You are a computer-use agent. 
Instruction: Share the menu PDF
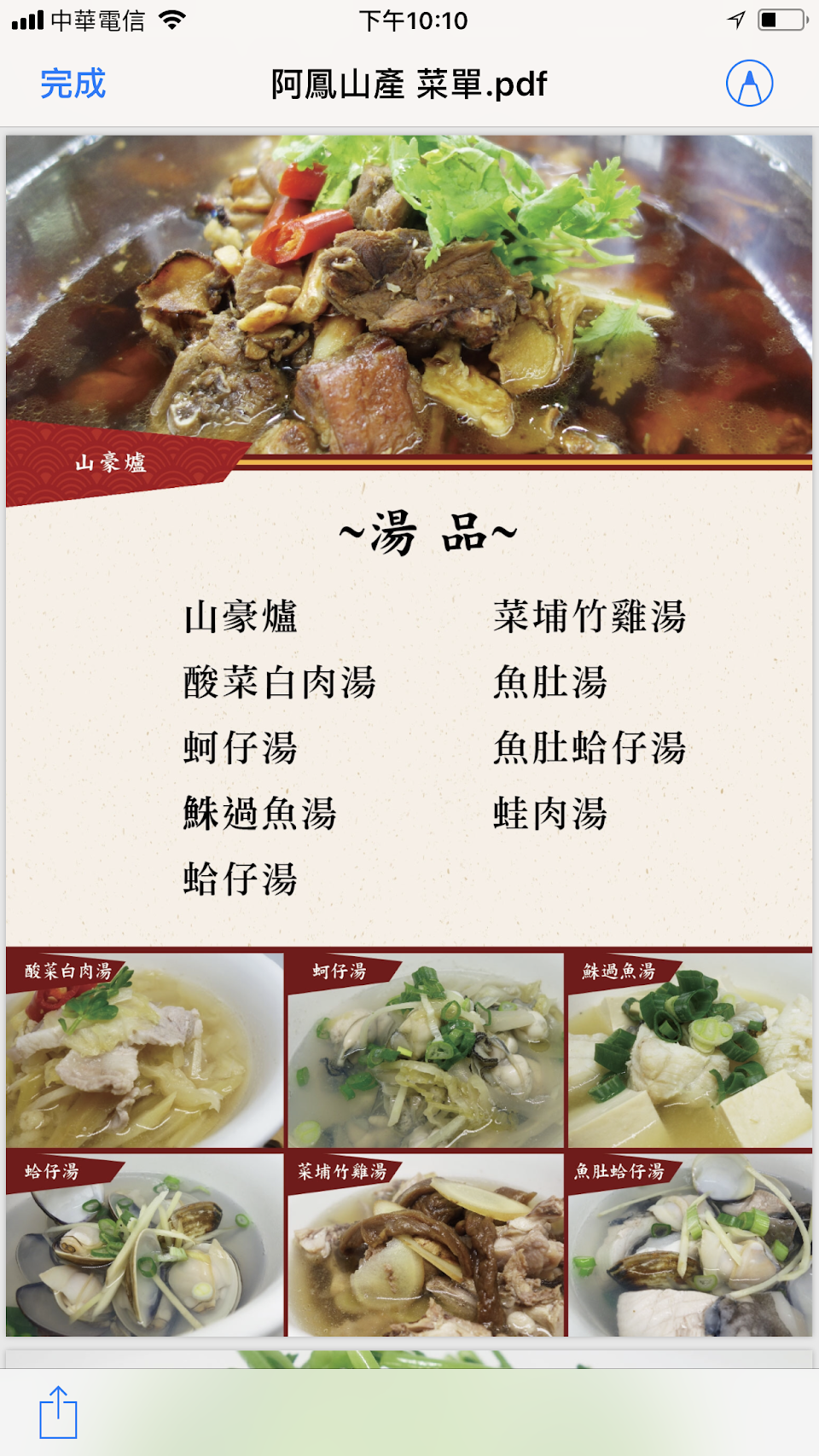[x=58, y=1412]
